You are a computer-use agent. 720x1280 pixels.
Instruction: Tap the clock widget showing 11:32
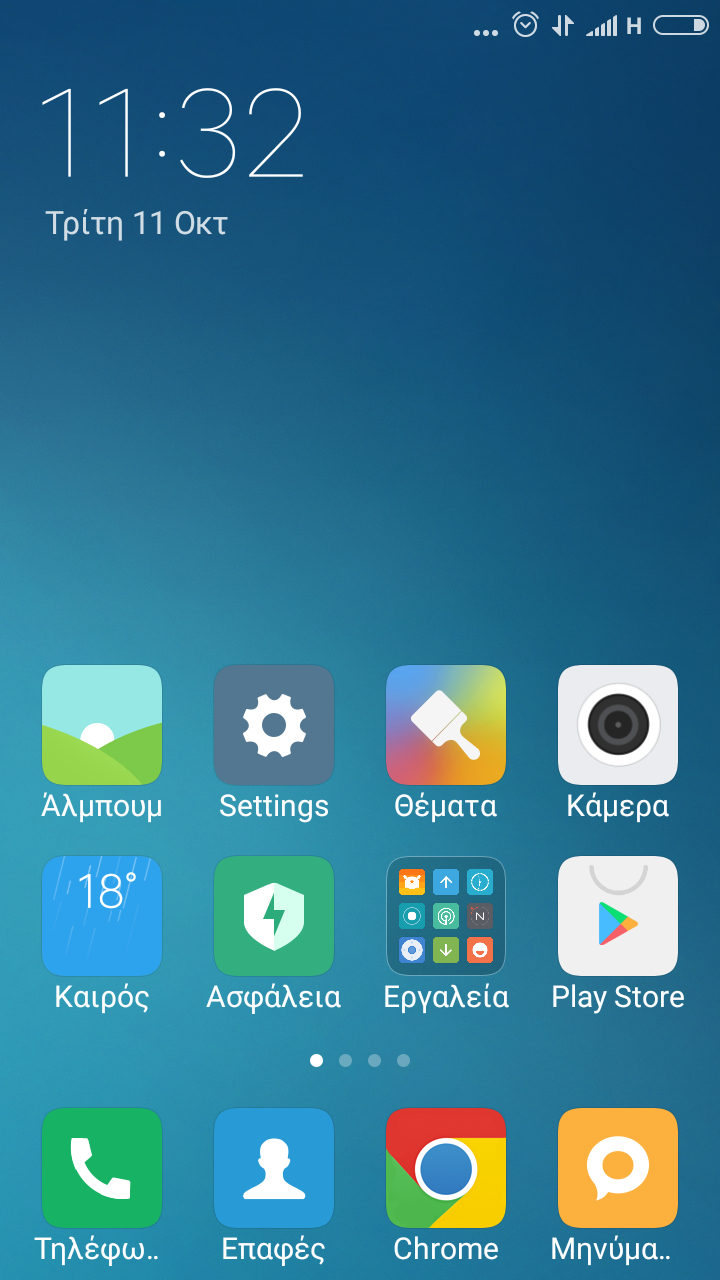pos(171,133)
